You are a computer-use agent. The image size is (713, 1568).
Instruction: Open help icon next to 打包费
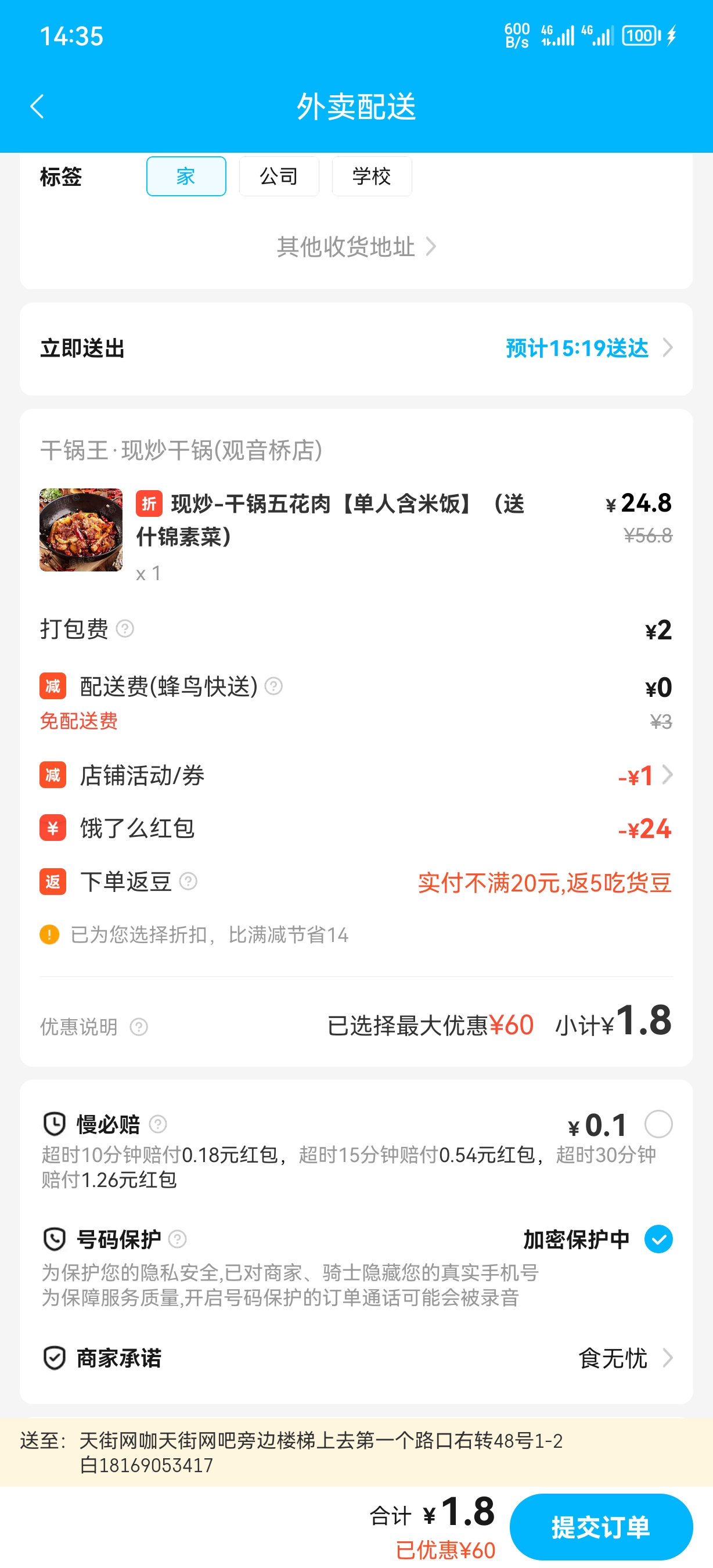click(x=125, y=629)
